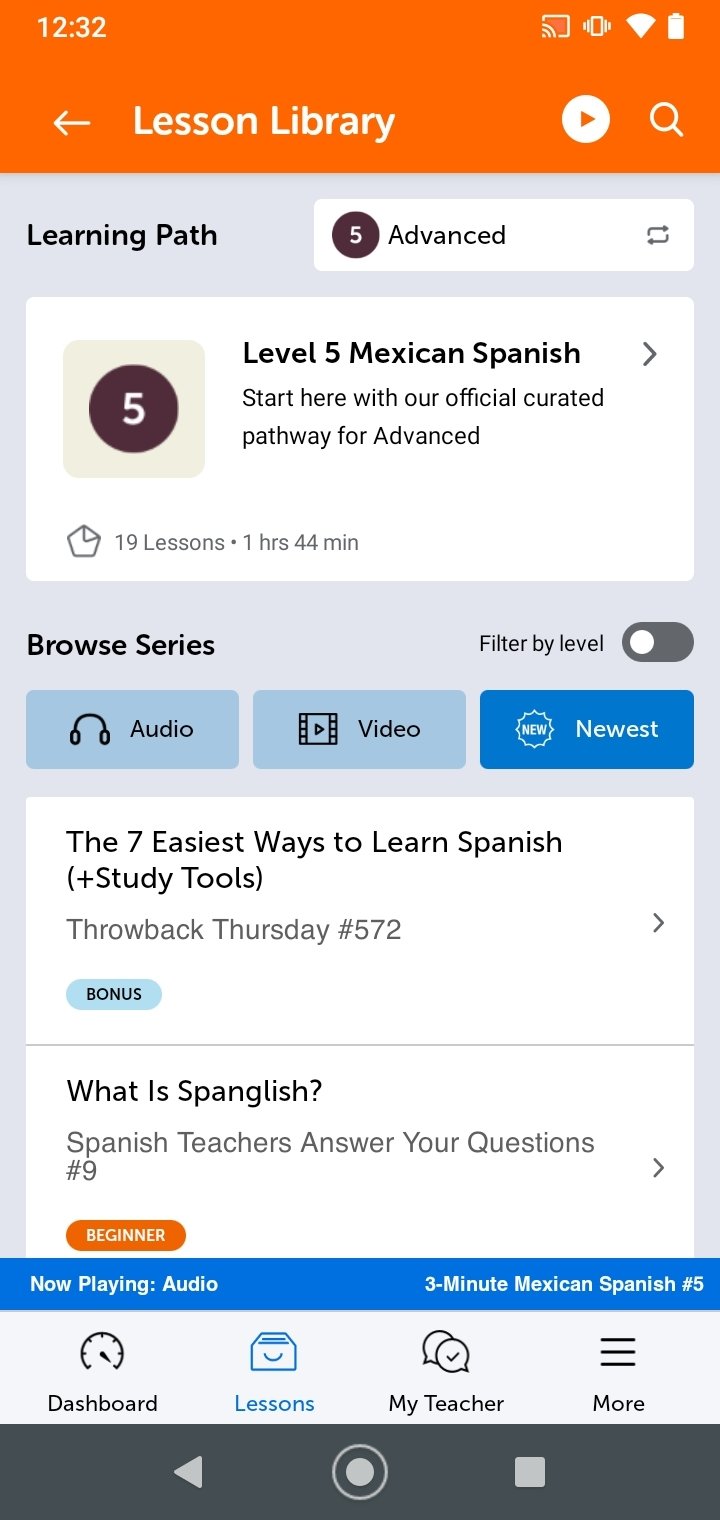Open The 7 Easiest Ways to Learn Spanish

coord(360,921)
